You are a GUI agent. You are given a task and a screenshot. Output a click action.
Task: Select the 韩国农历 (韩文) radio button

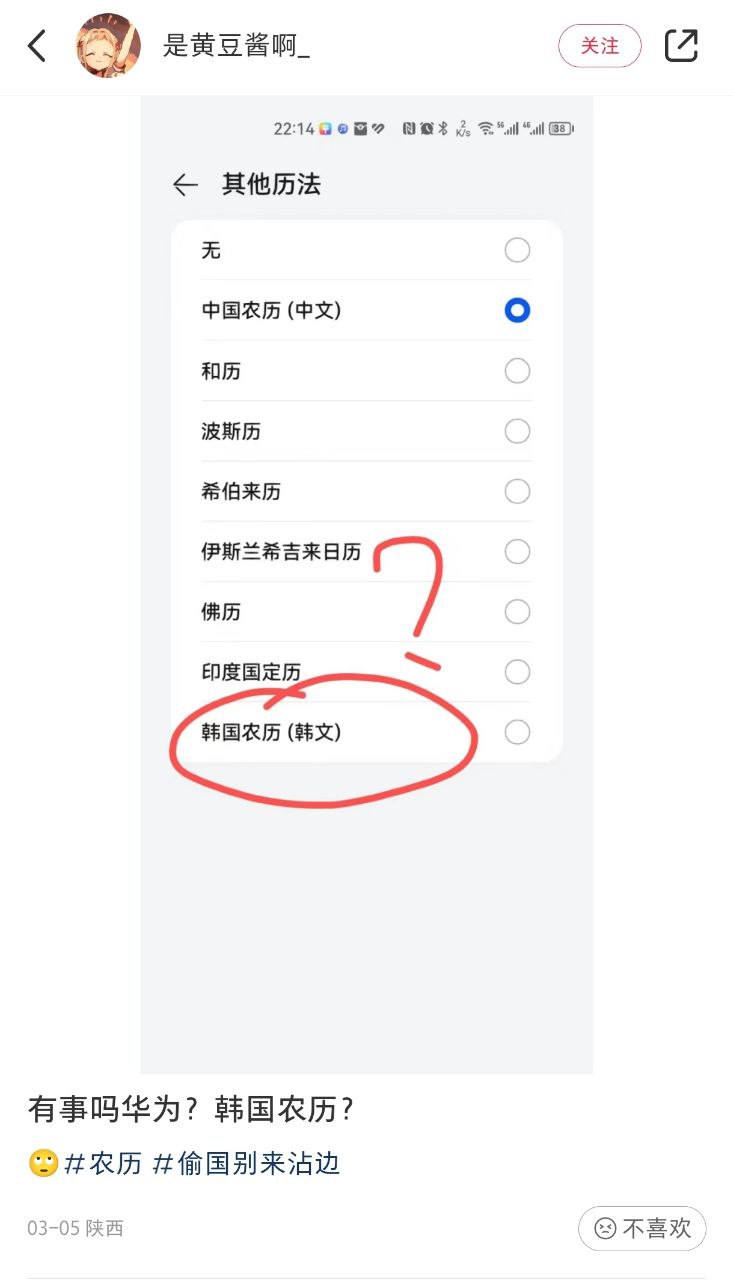517,732
